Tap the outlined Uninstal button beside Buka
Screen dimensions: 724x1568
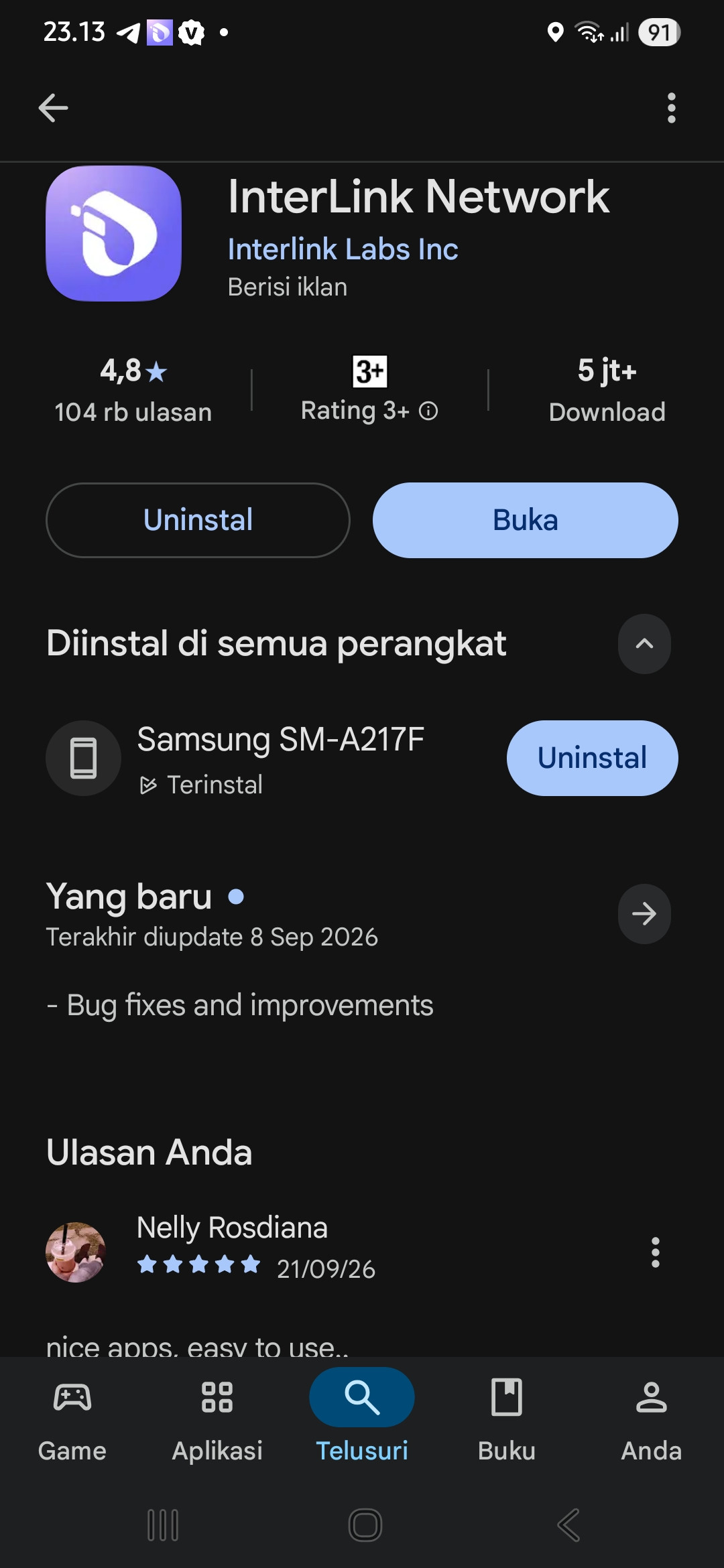click(198, 520)
